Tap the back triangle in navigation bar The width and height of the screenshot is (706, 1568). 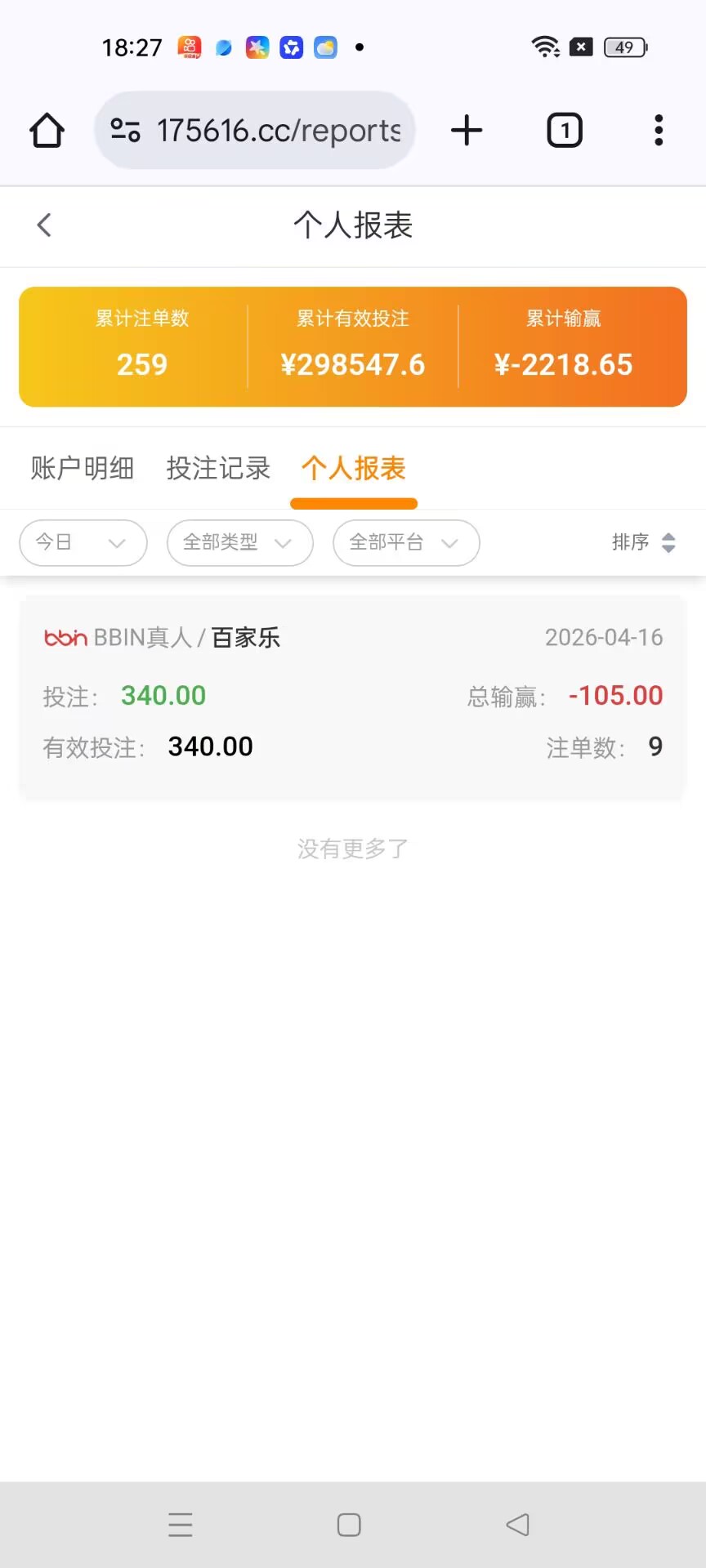click(518, 1525)
